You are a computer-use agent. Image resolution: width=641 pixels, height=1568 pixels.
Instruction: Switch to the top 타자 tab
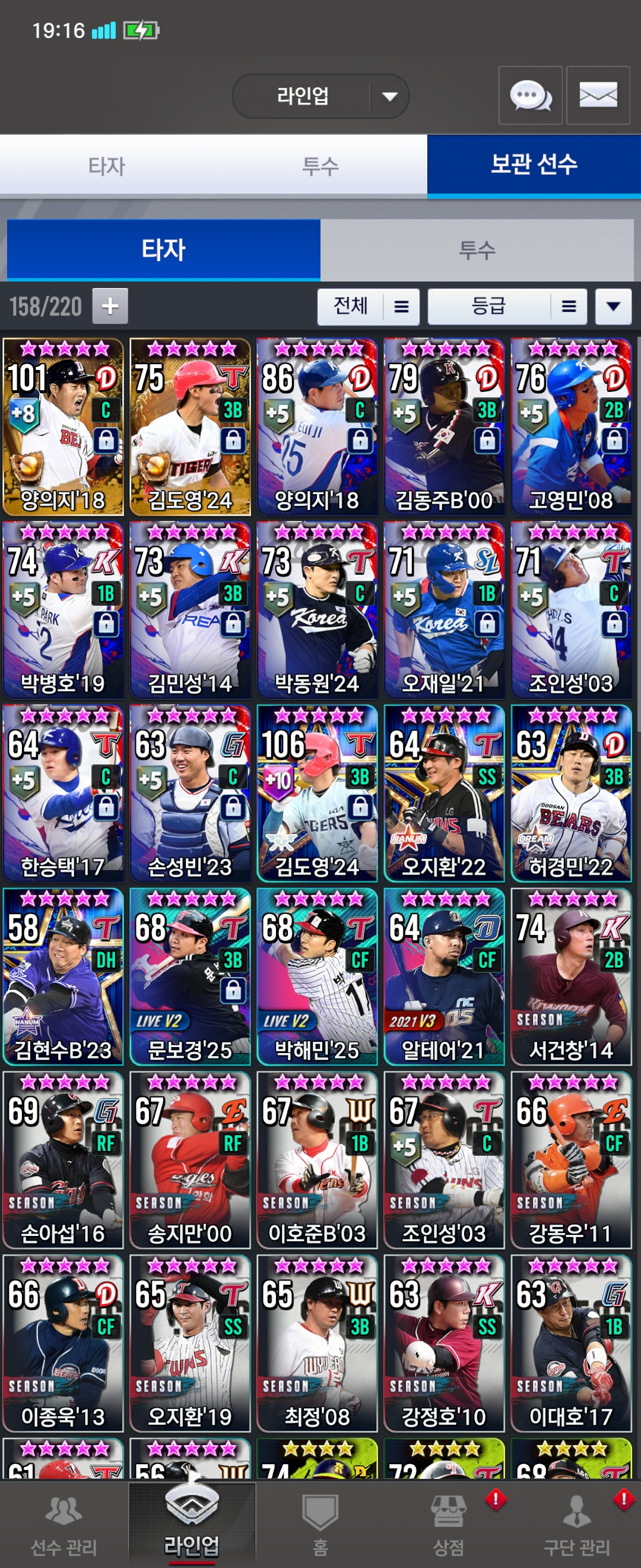(x=106, y=166)
